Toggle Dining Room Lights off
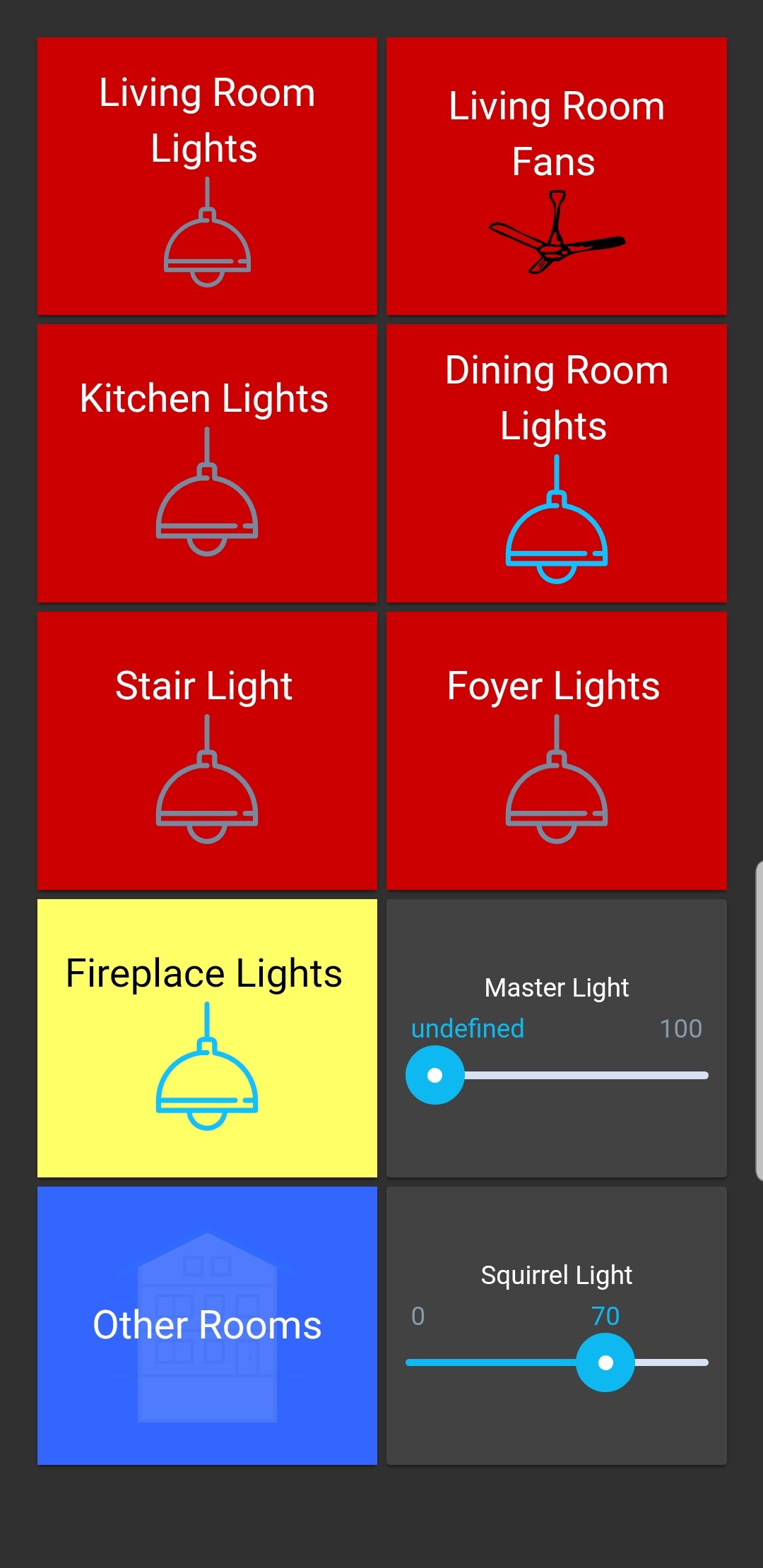The height and width of the screenshot is (1568, 763). click(x=557, y=463)
